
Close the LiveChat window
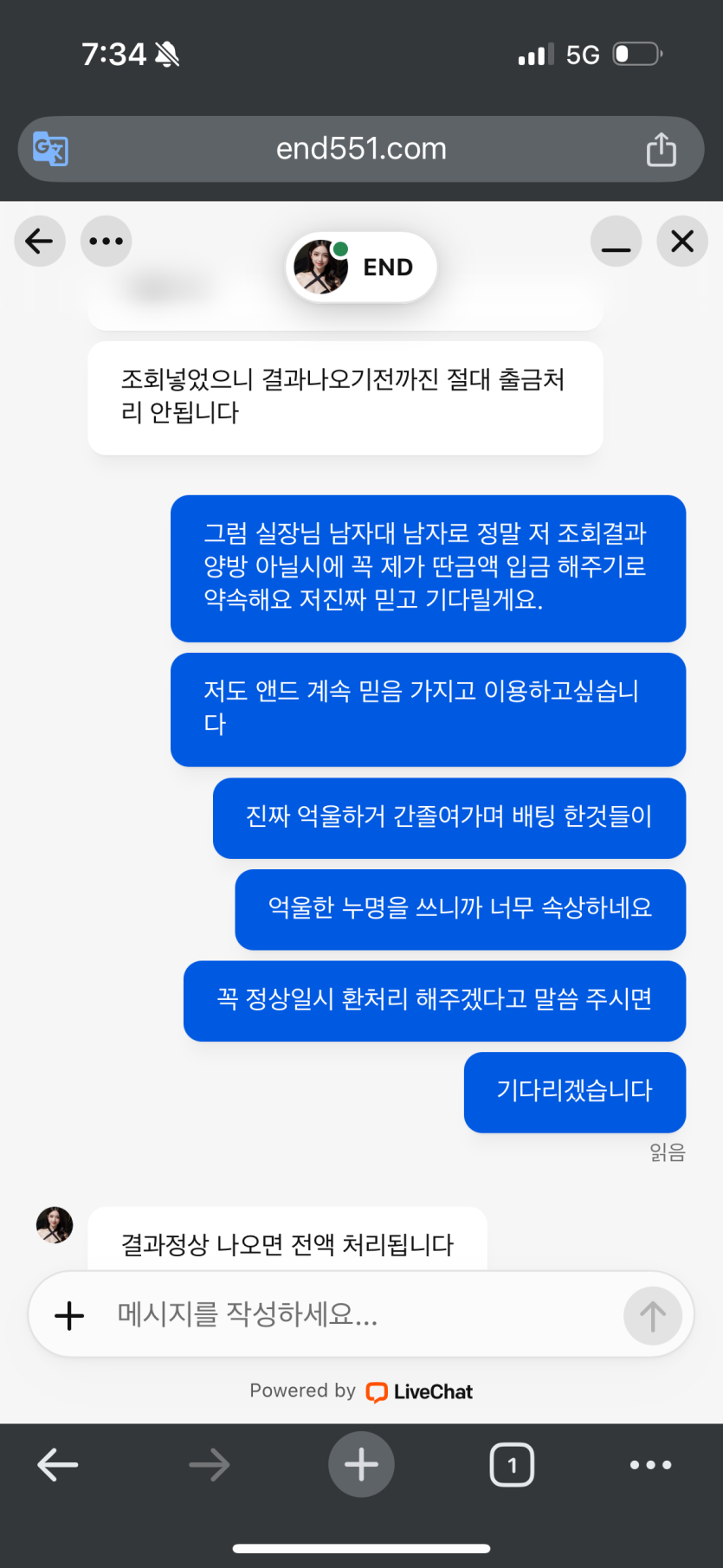point(682,241)
